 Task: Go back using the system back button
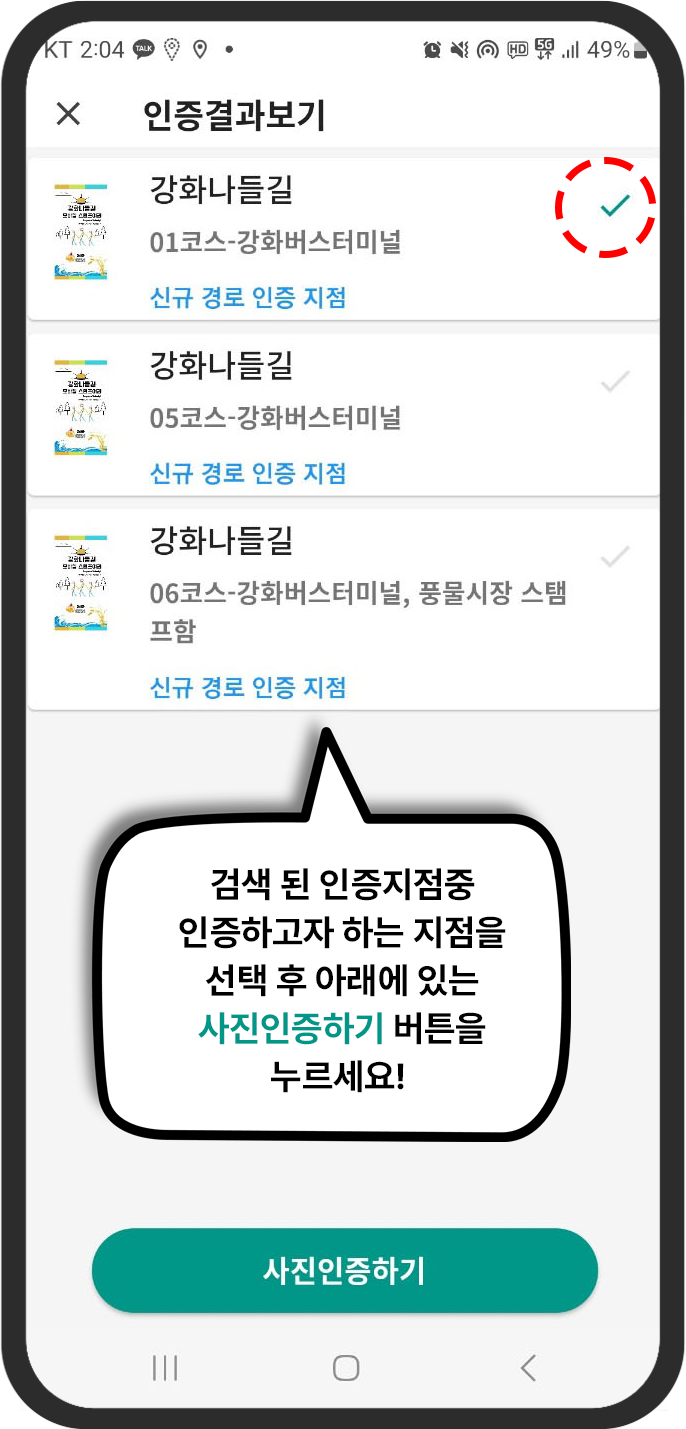pos(528,1367)
